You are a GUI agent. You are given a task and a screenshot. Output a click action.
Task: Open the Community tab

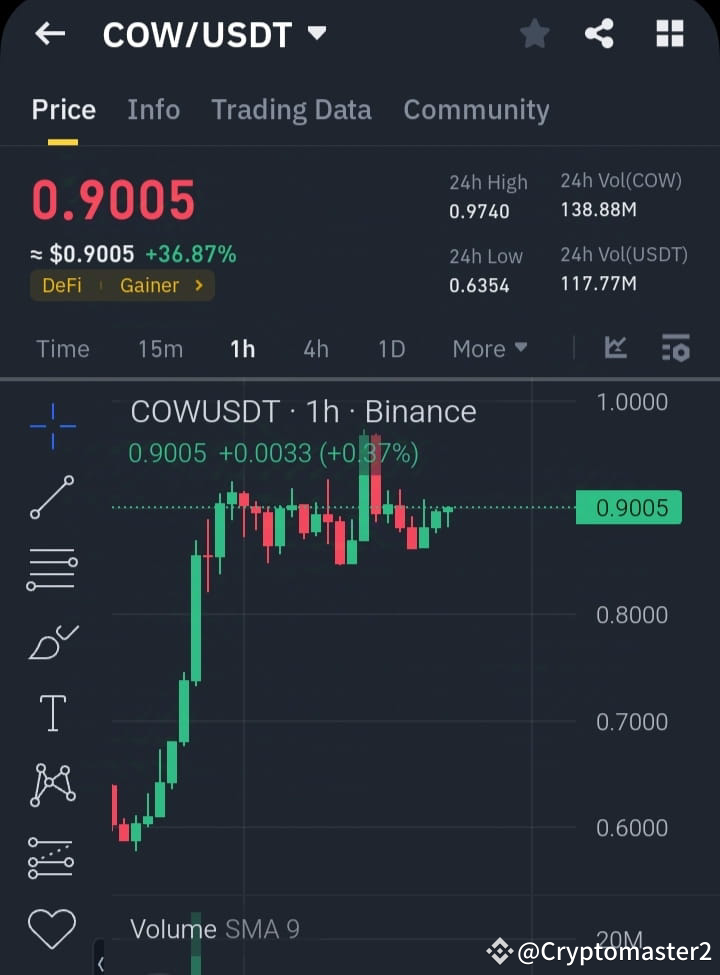tap(476, 110)
